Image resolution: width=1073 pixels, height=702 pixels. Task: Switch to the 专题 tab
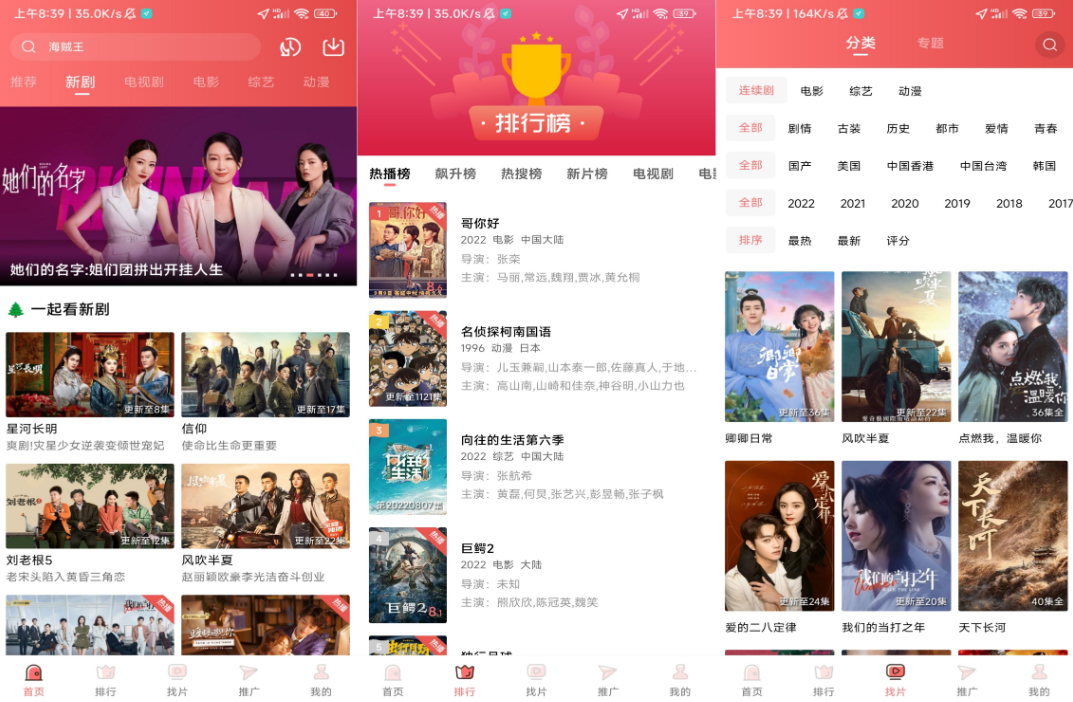[x=930, y=43]
